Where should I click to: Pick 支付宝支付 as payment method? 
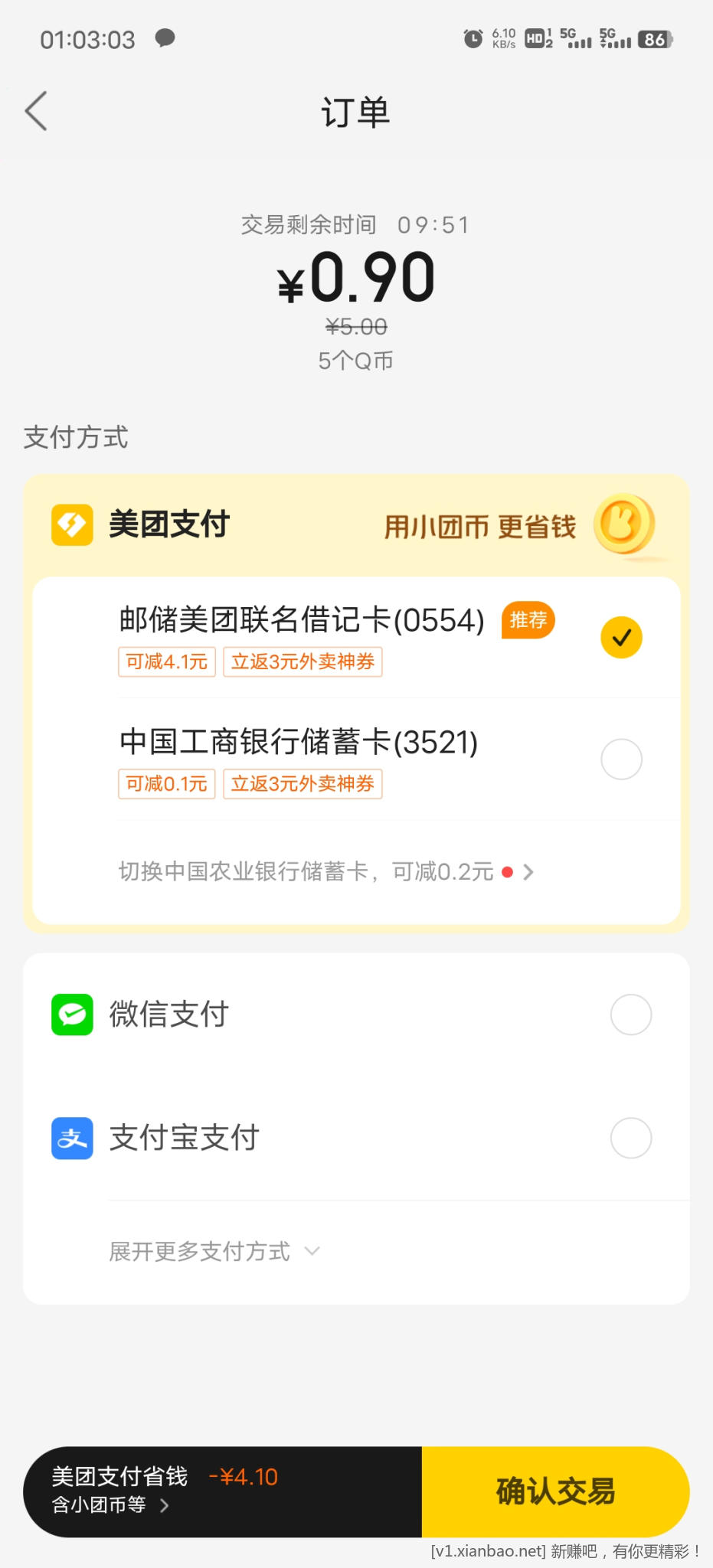click(630, 1138)
